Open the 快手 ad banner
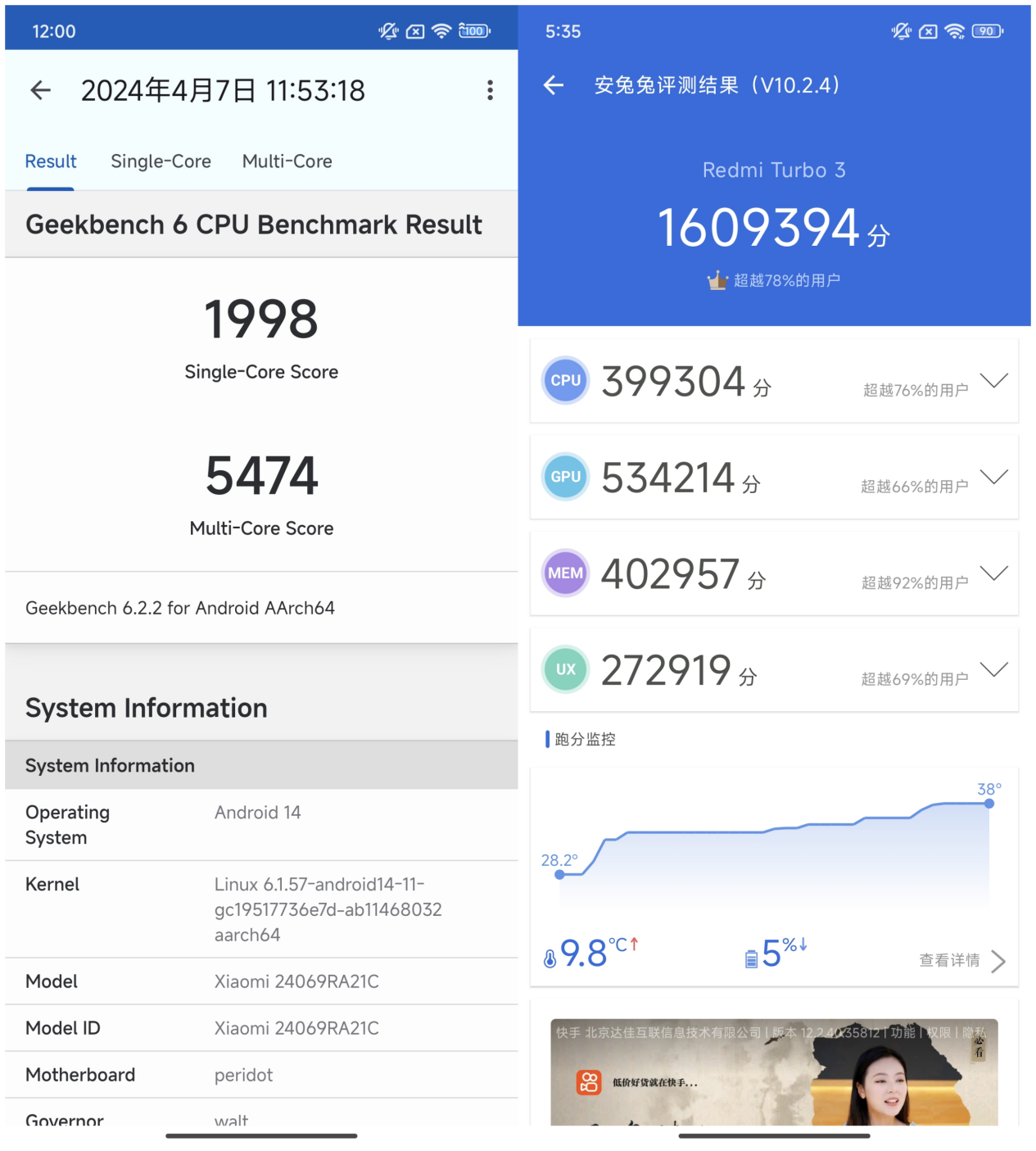Image resolution: width=1036 pixels, height=1151 pixels. 774,1072
